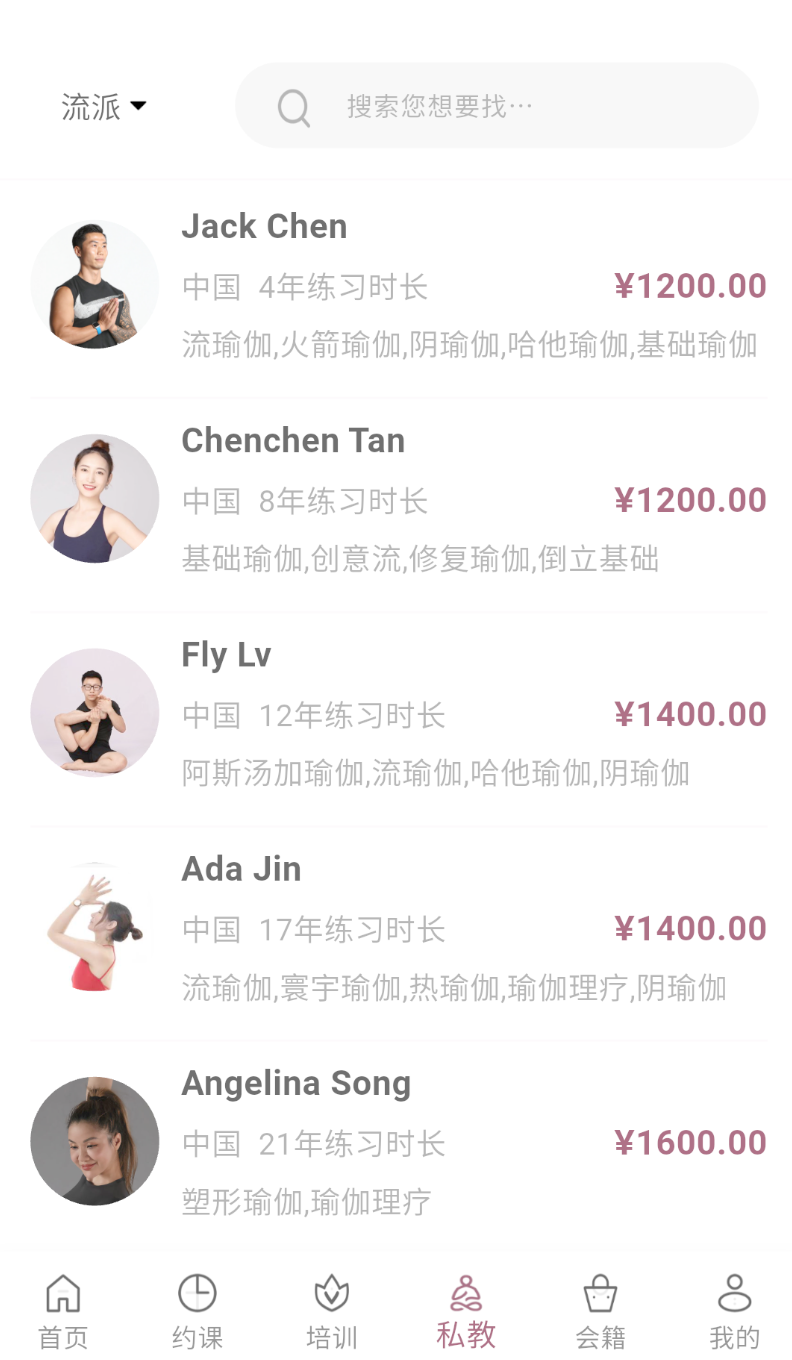Select the 私教 tab
The width and height of the screenshot is (792, 1360).
466,1312
